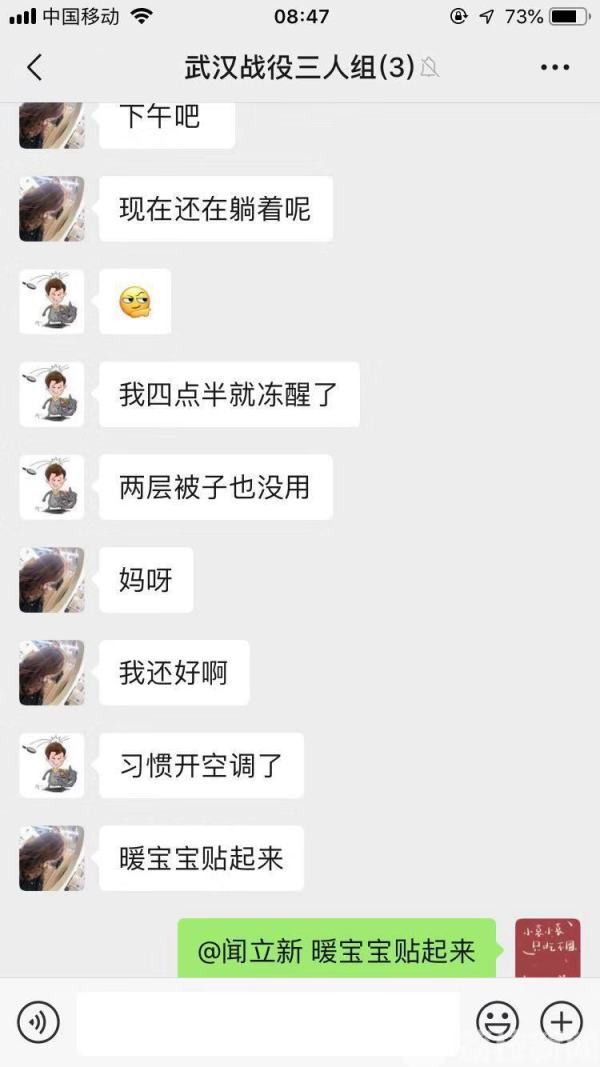Open avatar beside 妈呀

click(51, 580)
